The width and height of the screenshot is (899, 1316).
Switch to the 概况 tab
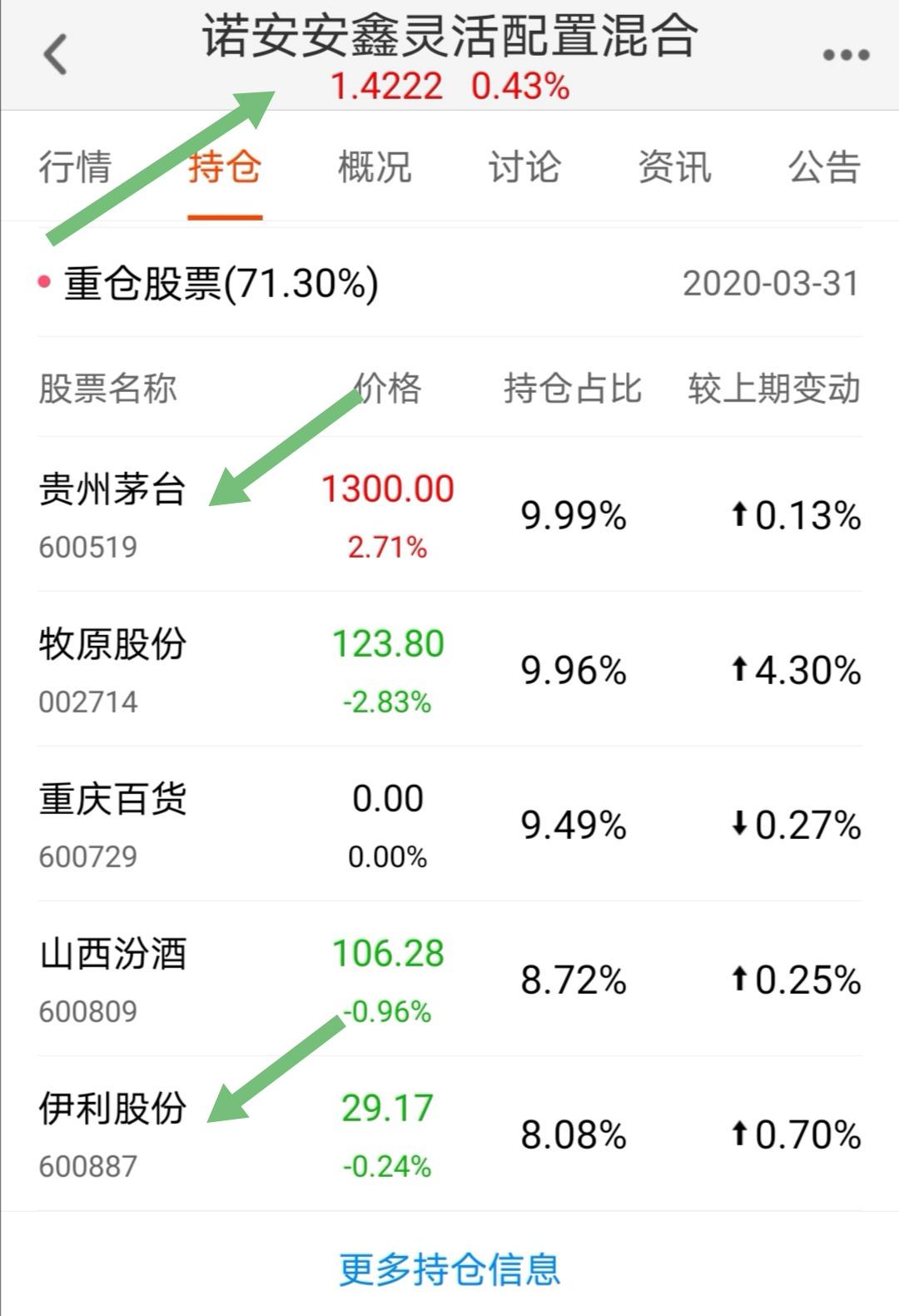point(375,166)
